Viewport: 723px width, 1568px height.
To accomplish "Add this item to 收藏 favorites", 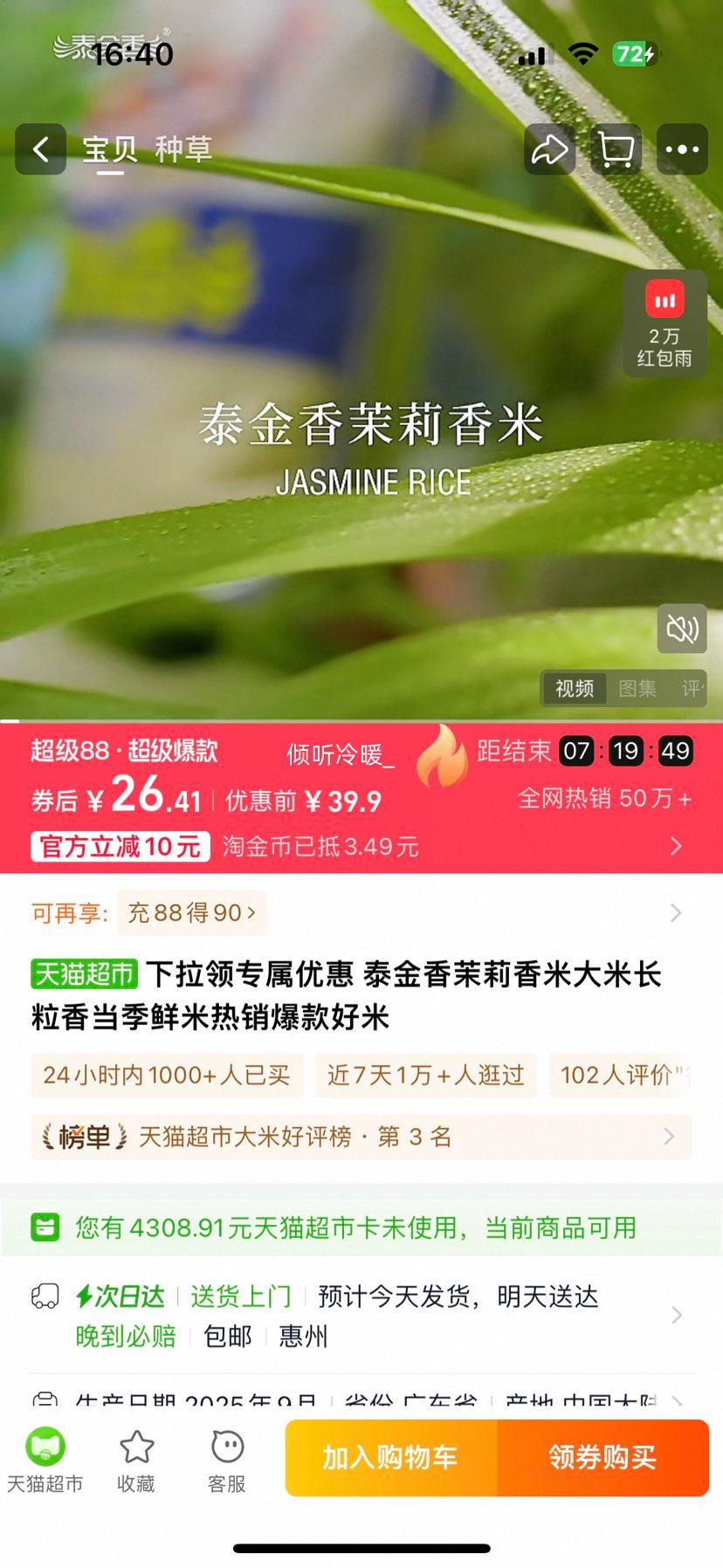I will (x=136, y=1458).
